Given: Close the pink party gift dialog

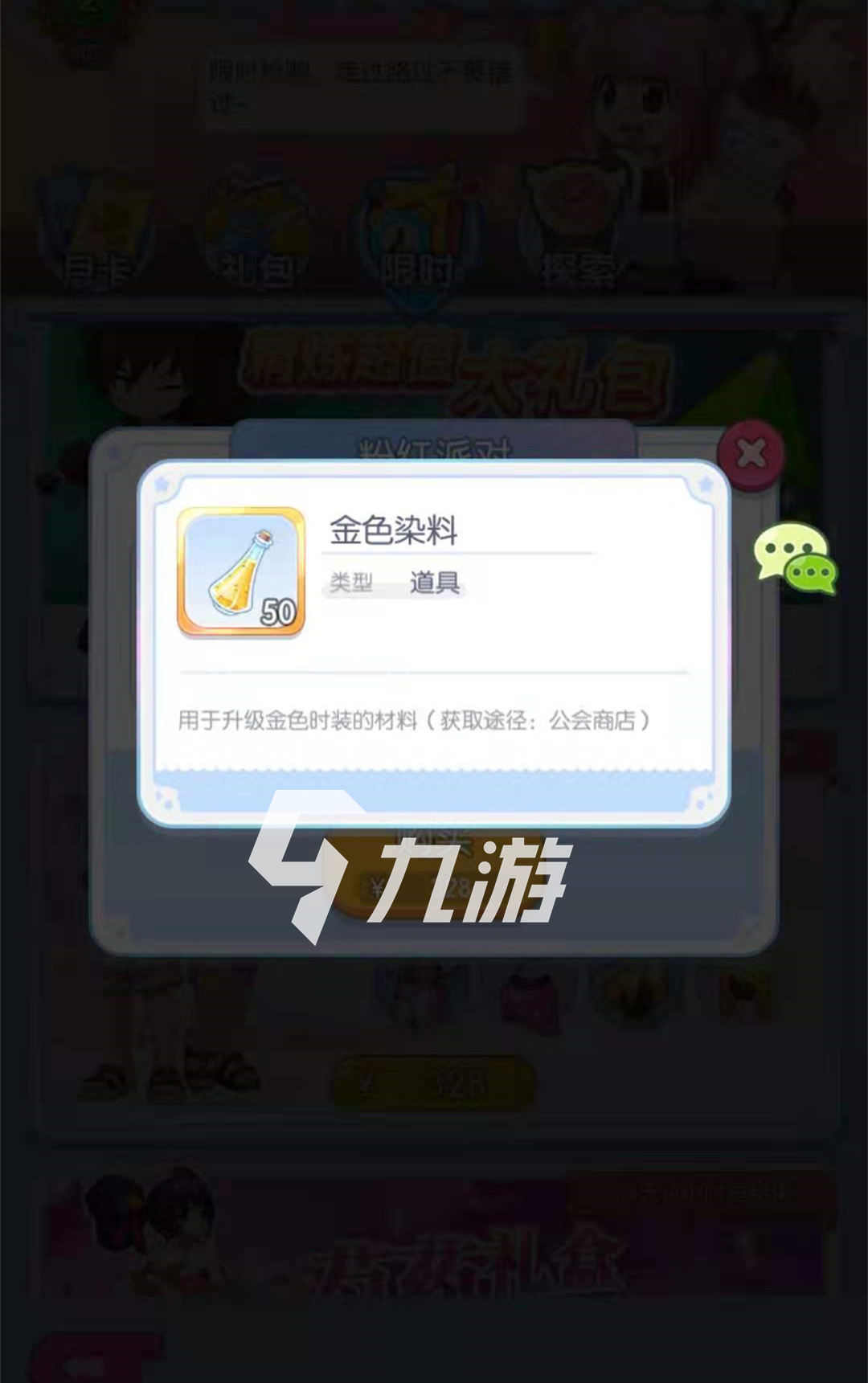Looking at the screenshot, I should [x=751, y=453].
